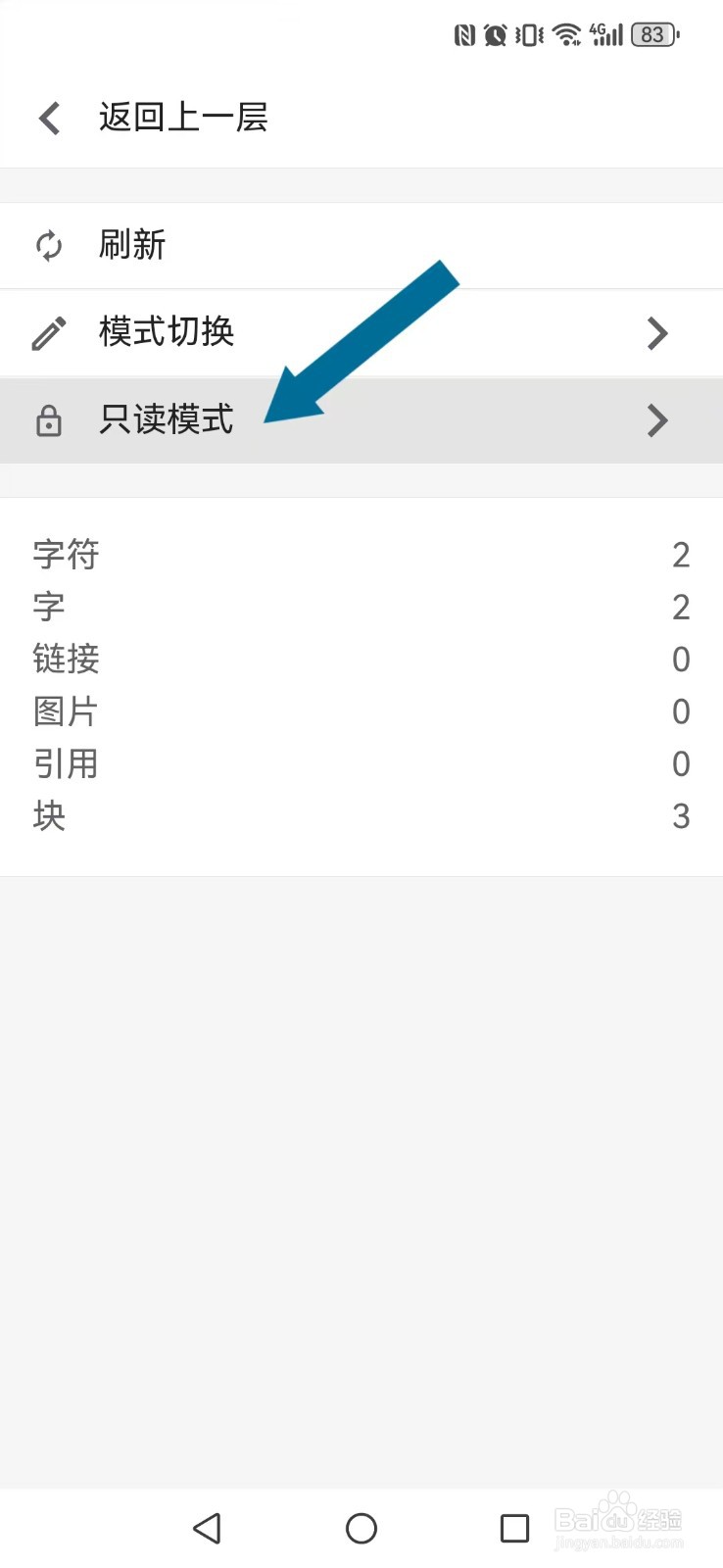Select the 模式切换 menu item
Viewport: 723px width, 1568px height.
tap(166, 332)
